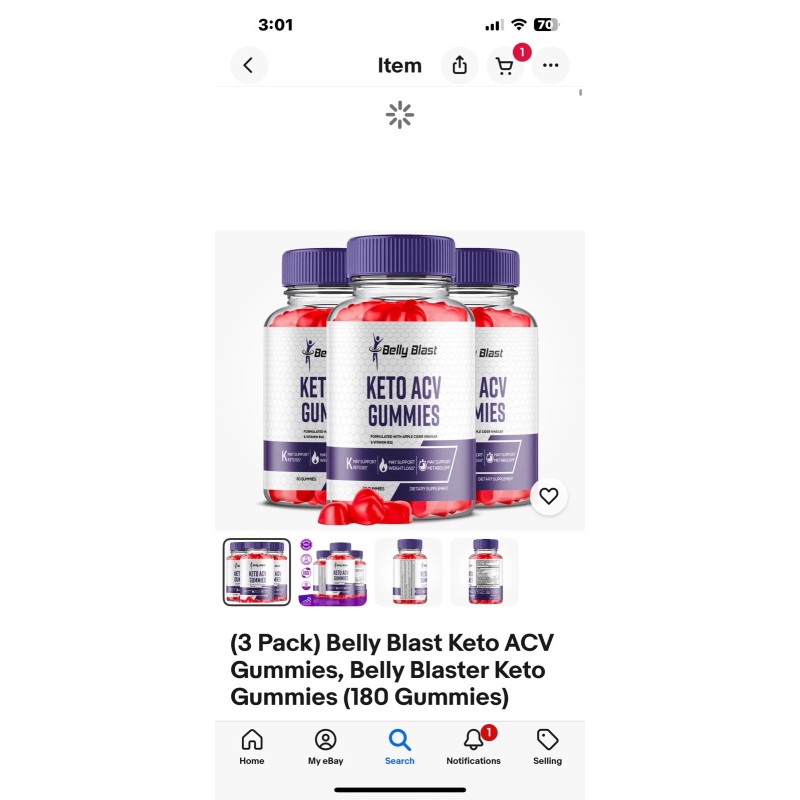
Task: Open the main Belly Blast product image
Action: click(399, 380)
